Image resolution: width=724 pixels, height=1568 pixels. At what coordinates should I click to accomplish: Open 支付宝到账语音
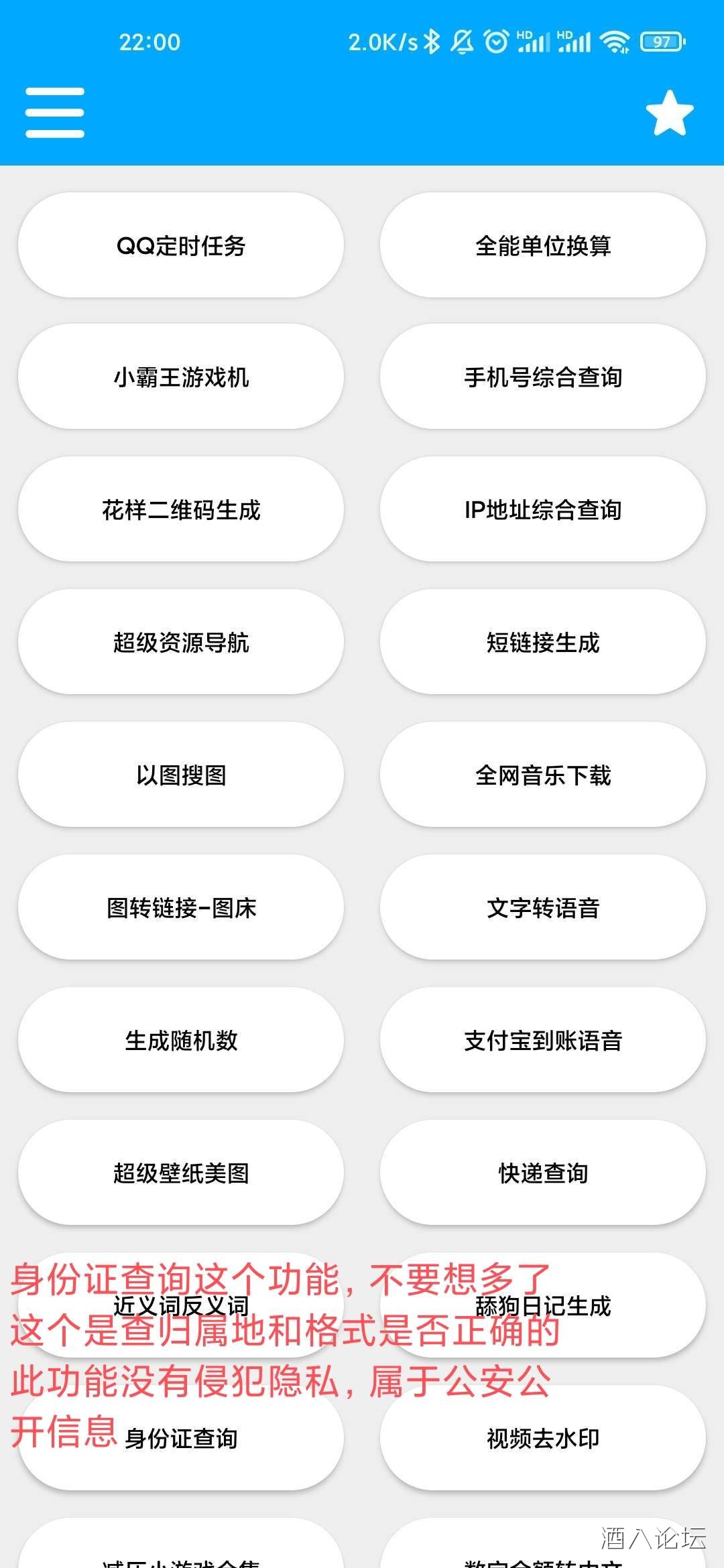coord(543,1040)
